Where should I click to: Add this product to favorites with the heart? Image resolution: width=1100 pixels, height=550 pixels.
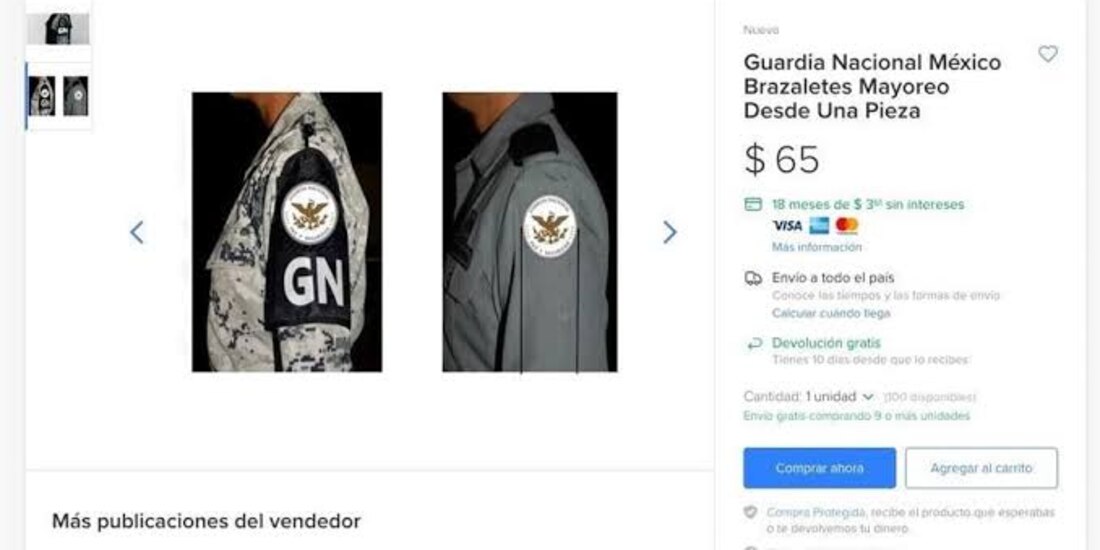pos(1047,54)
